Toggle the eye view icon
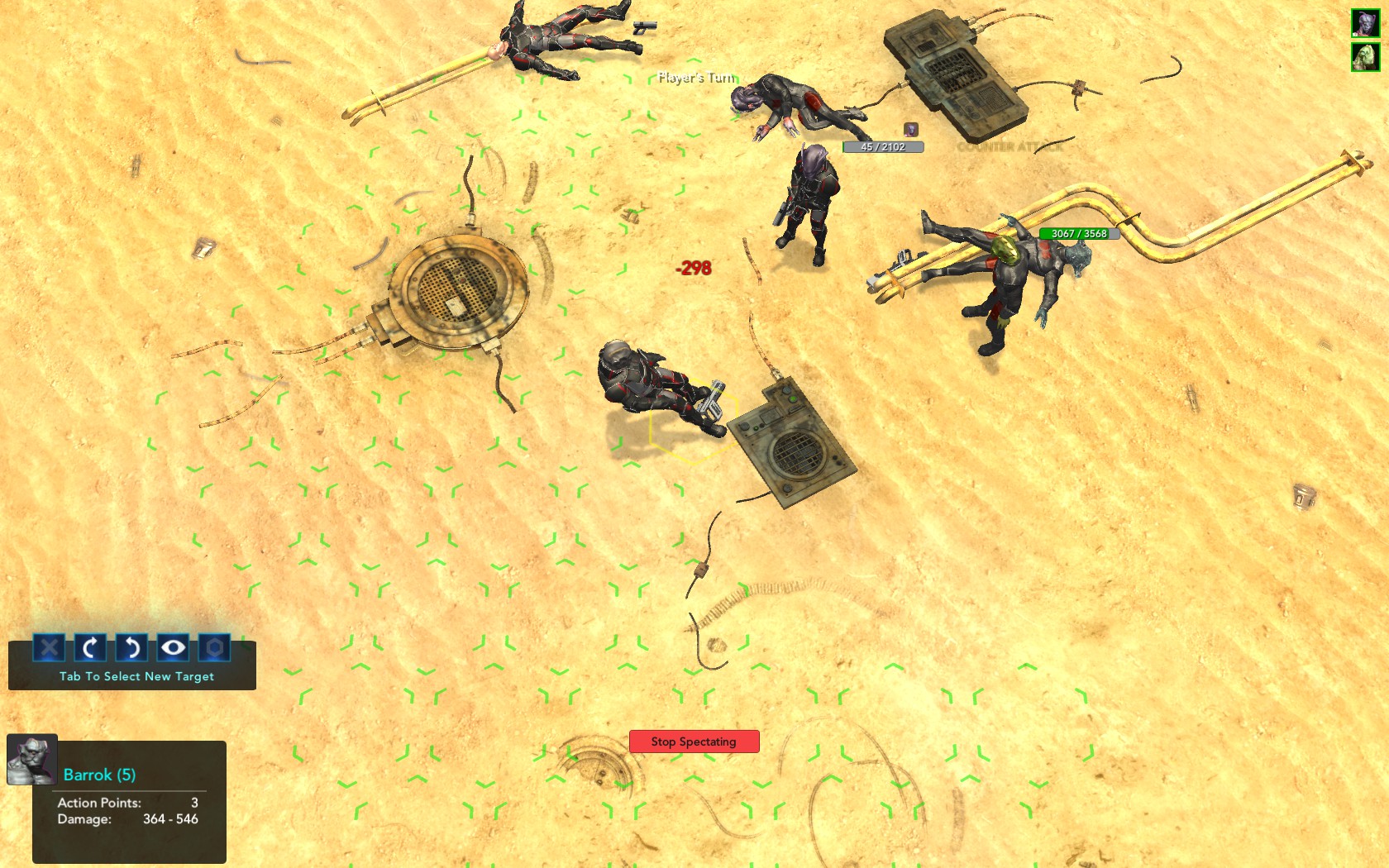Screen dimensions: 1389x868 point(173,647)
